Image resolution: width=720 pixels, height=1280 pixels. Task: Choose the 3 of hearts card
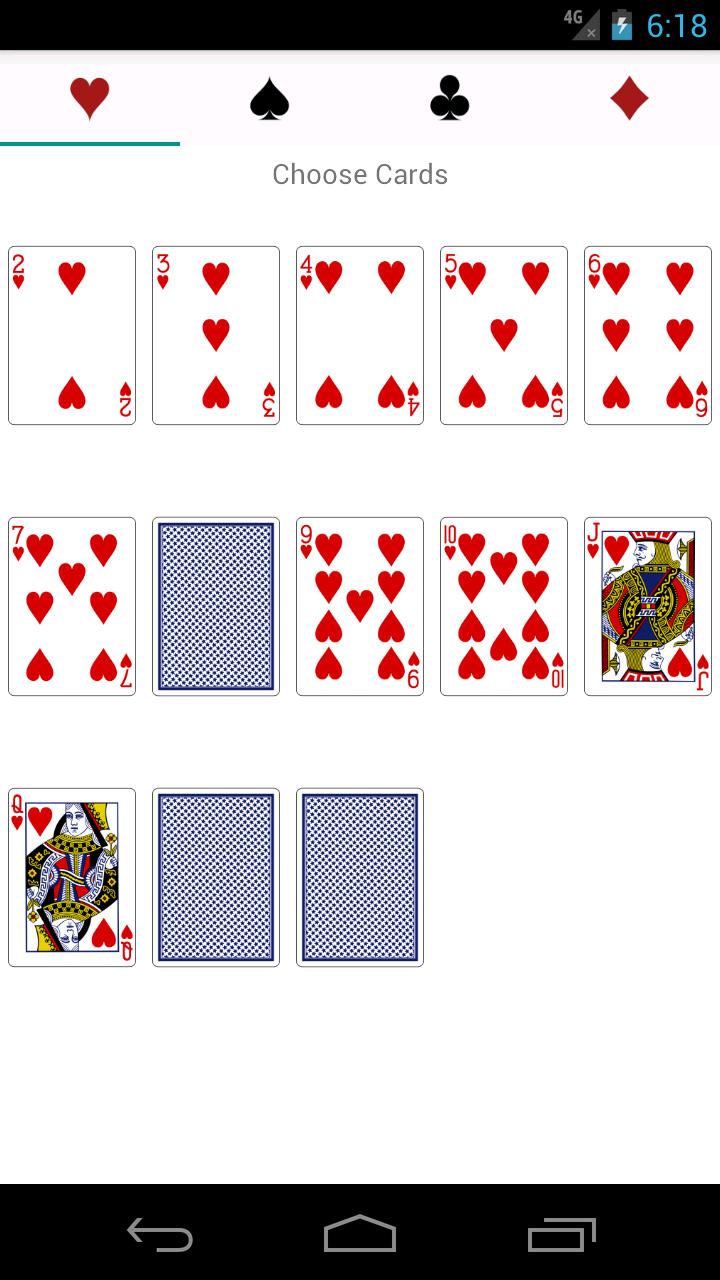tap(216, 336)
